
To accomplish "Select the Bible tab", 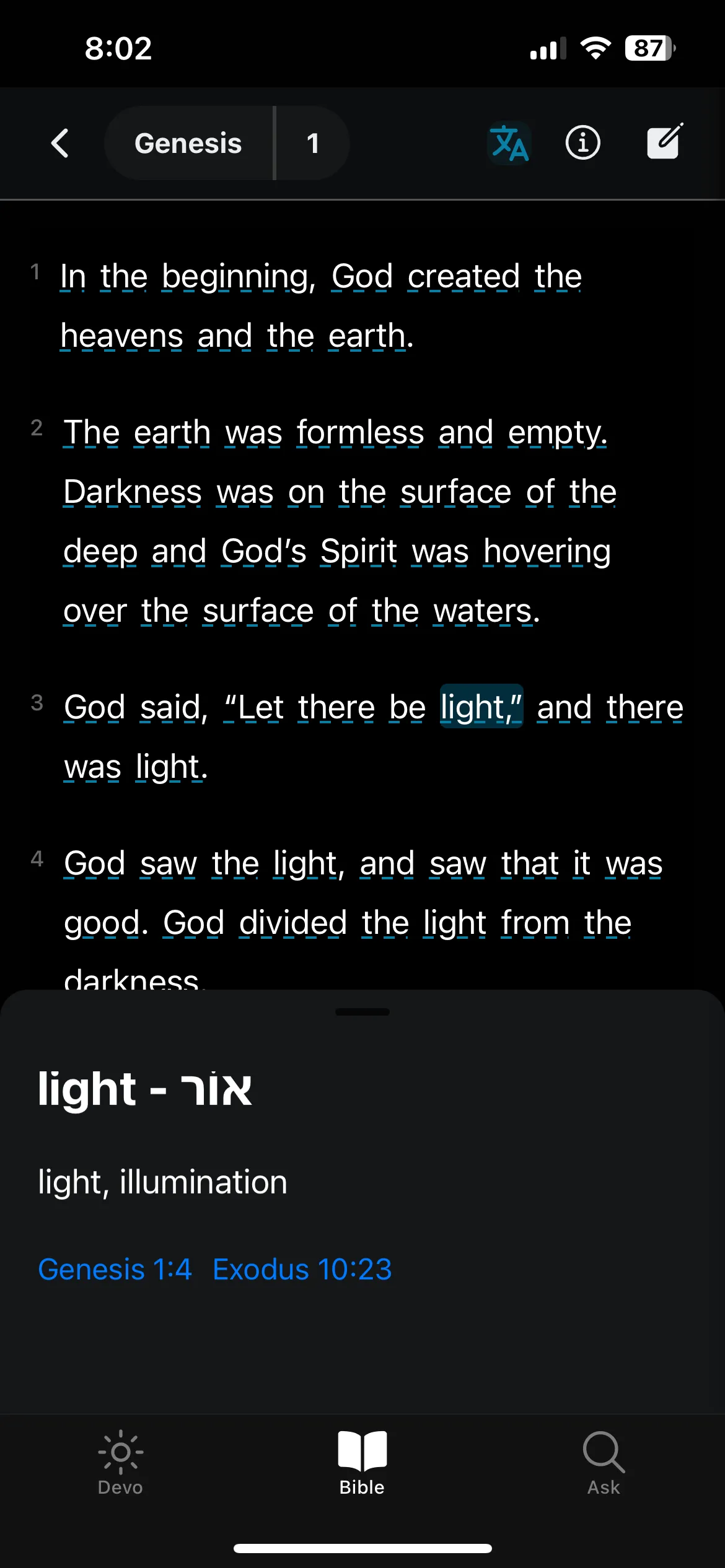I will pyautogui.click(x=362, y=1461).
